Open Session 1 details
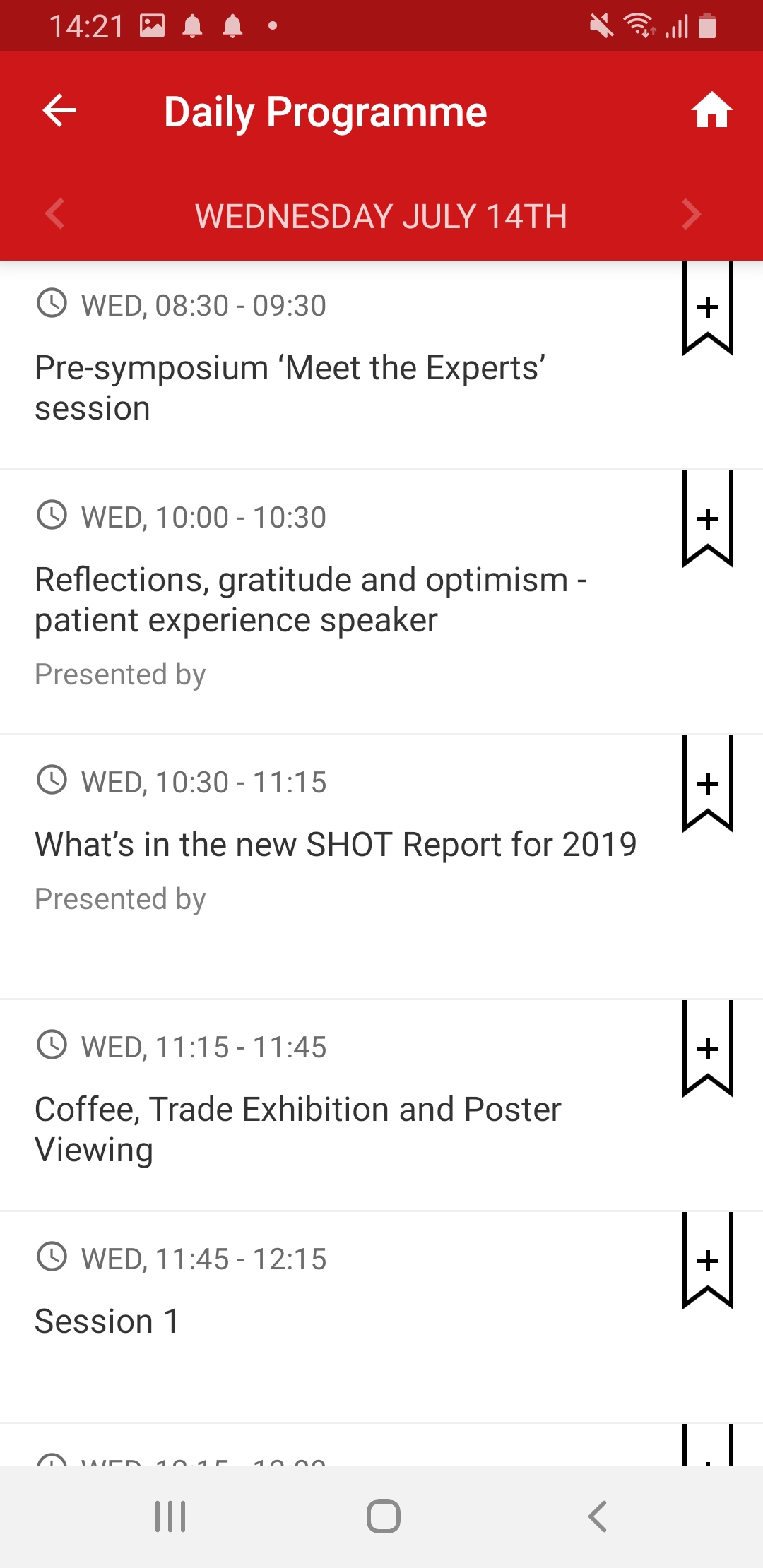The height and width of the screenshot is (1568, 763). click(107, 1321)
